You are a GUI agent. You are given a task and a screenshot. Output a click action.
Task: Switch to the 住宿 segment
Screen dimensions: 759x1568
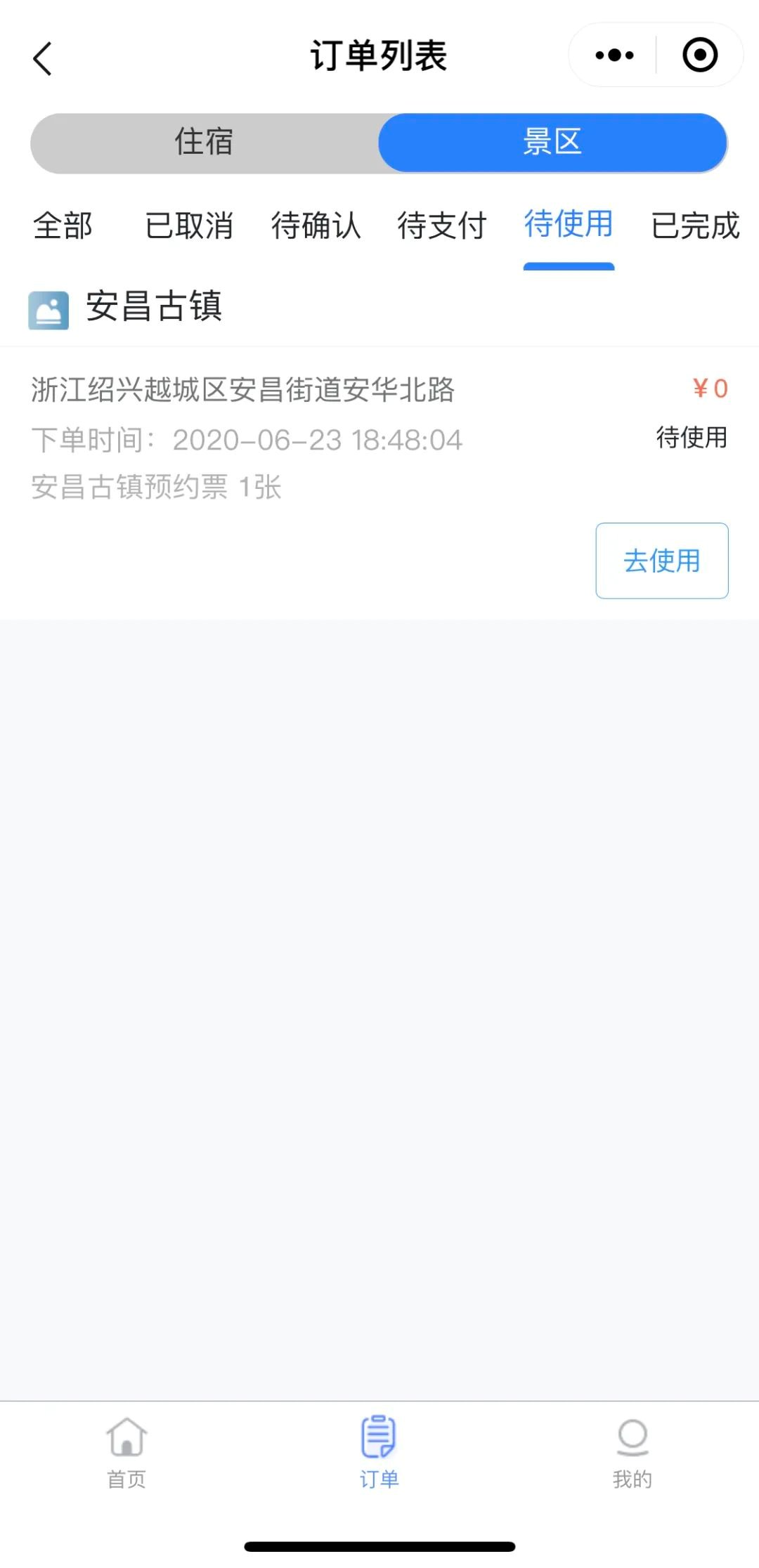pyautogui.click(x=205, y=143)
